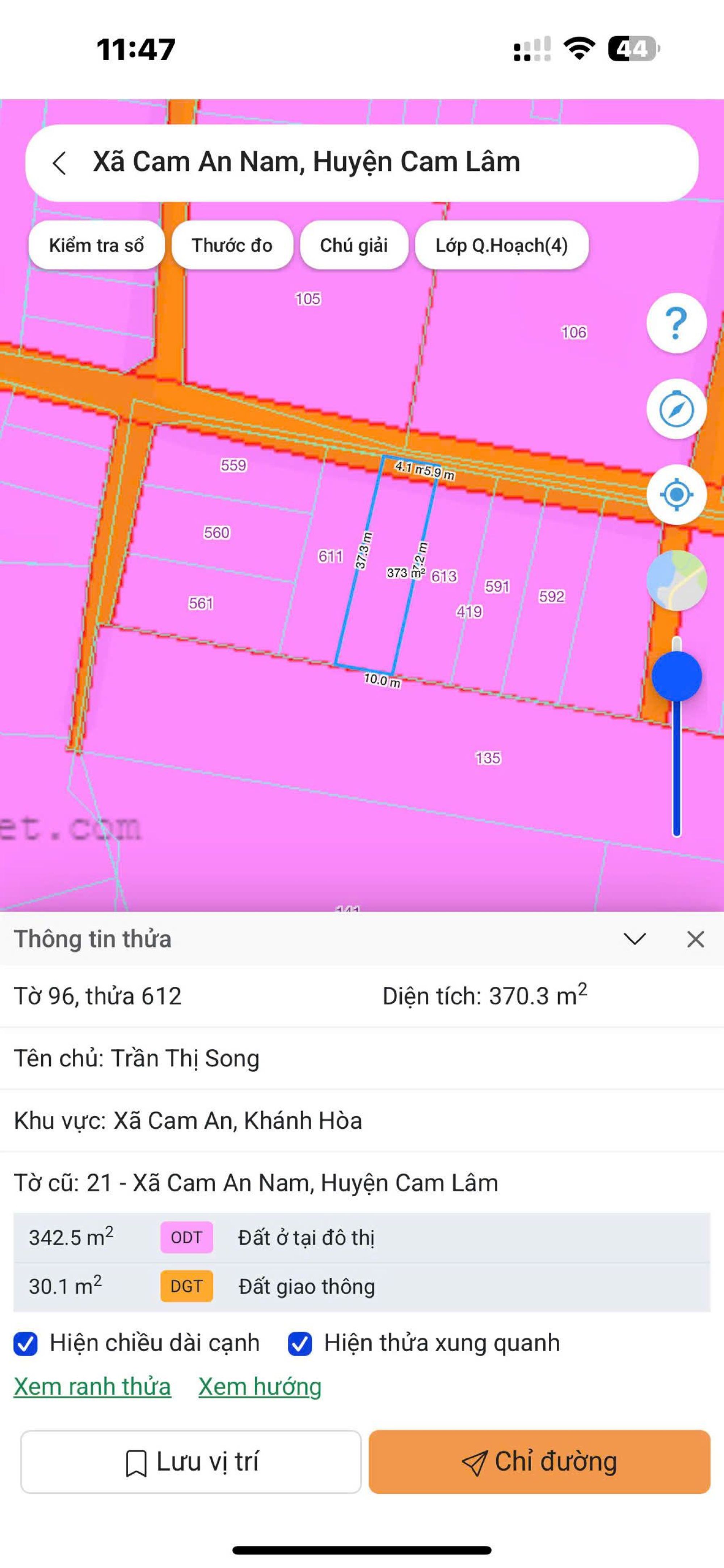The height and width of the screenshot is (1568, 724).
Task: Close the Thông tin thửa panel
Action: tap(695, 939)
